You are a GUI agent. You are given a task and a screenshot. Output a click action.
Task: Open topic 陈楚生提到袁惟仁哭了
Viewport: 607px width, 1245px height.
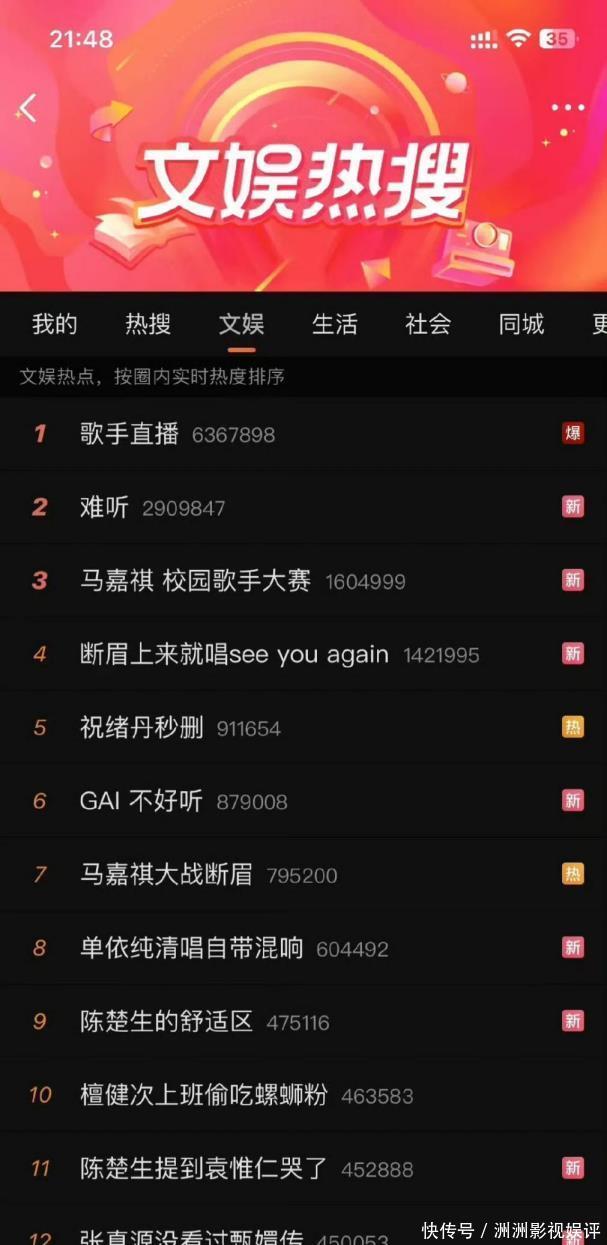pyautogui.click(x=303, y=1169)
